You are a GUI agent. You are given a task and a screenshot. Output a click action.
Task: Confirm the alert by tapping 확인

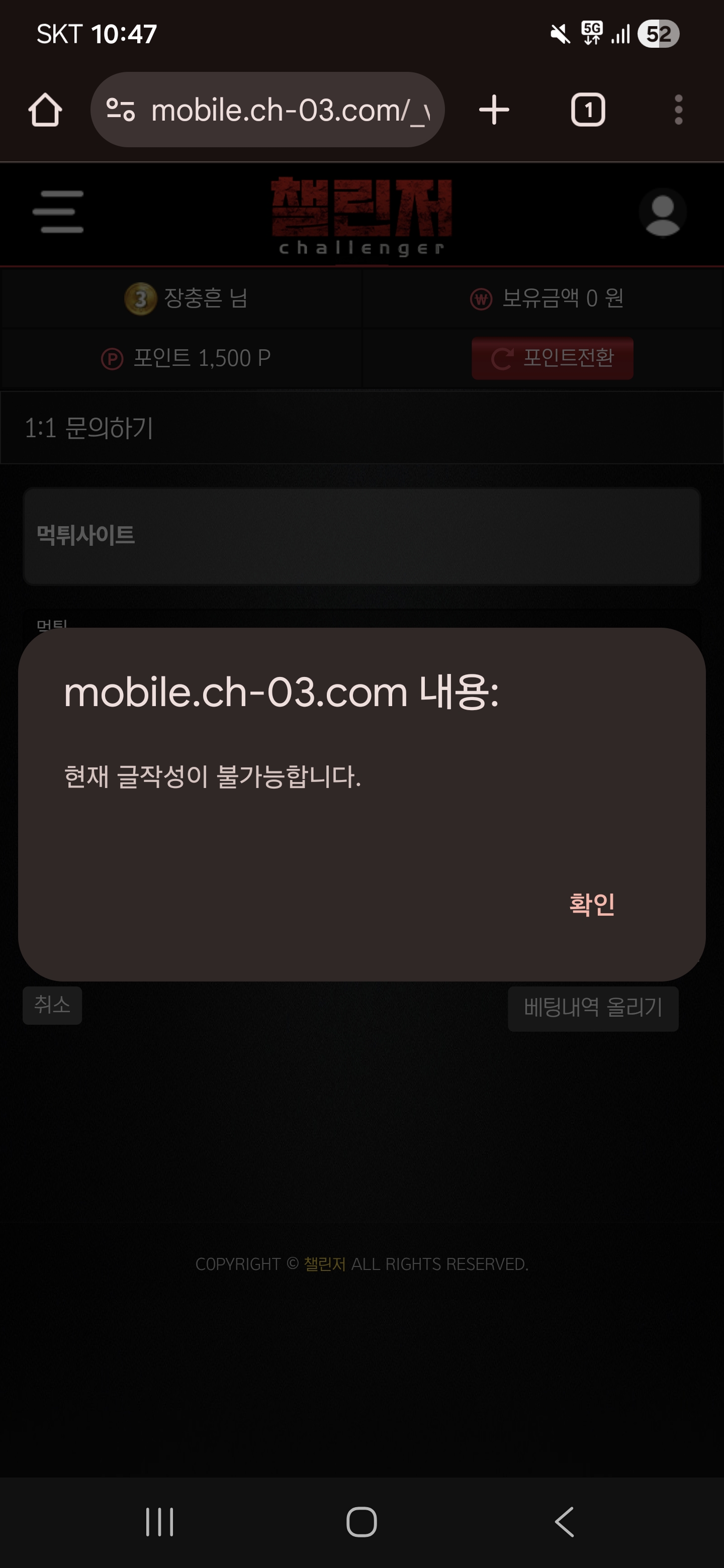(x=591, y=905)
